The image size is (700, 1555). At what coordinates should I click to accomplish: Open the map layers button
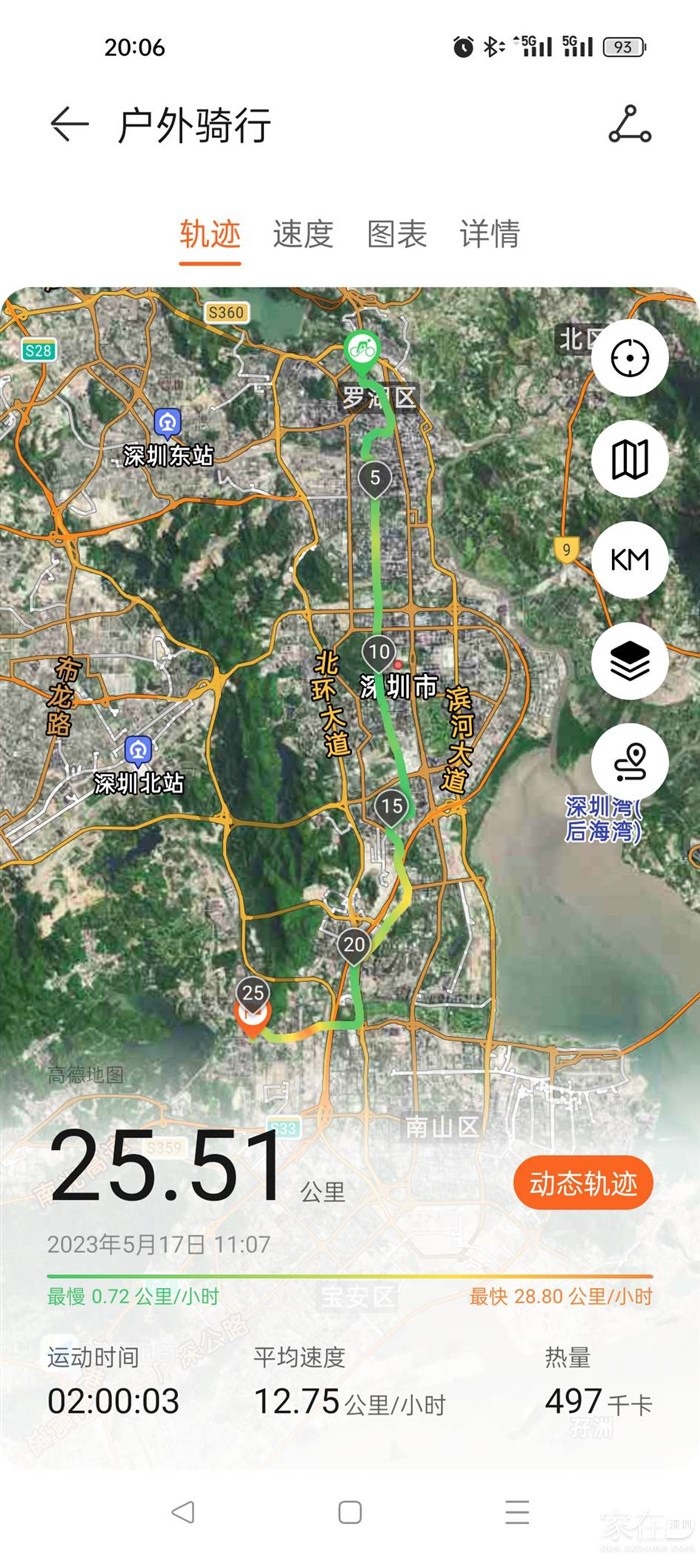tap(630, 661)
